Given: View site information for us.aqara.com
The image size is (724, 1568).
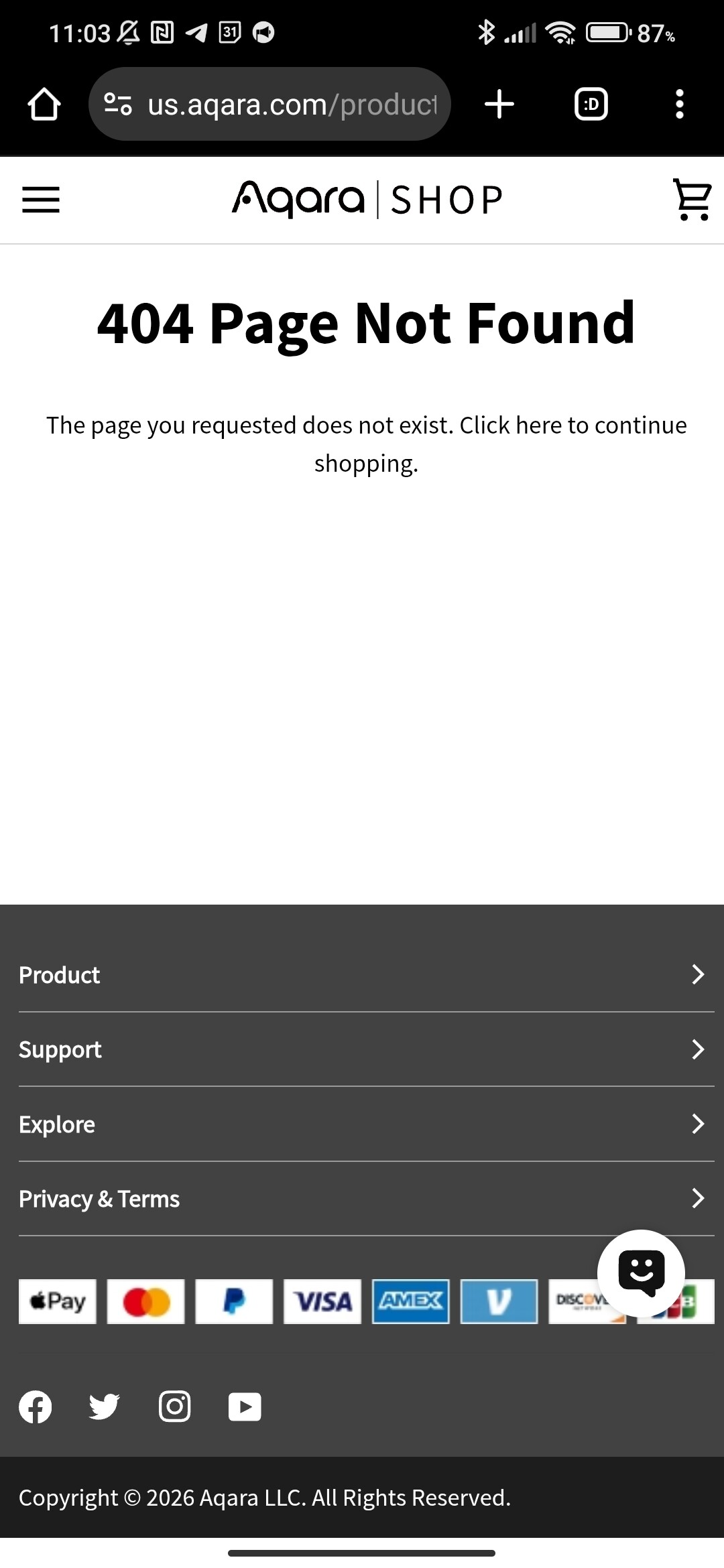Looking at the screenshot, I should pyautogui.click(x=118, y=105).
